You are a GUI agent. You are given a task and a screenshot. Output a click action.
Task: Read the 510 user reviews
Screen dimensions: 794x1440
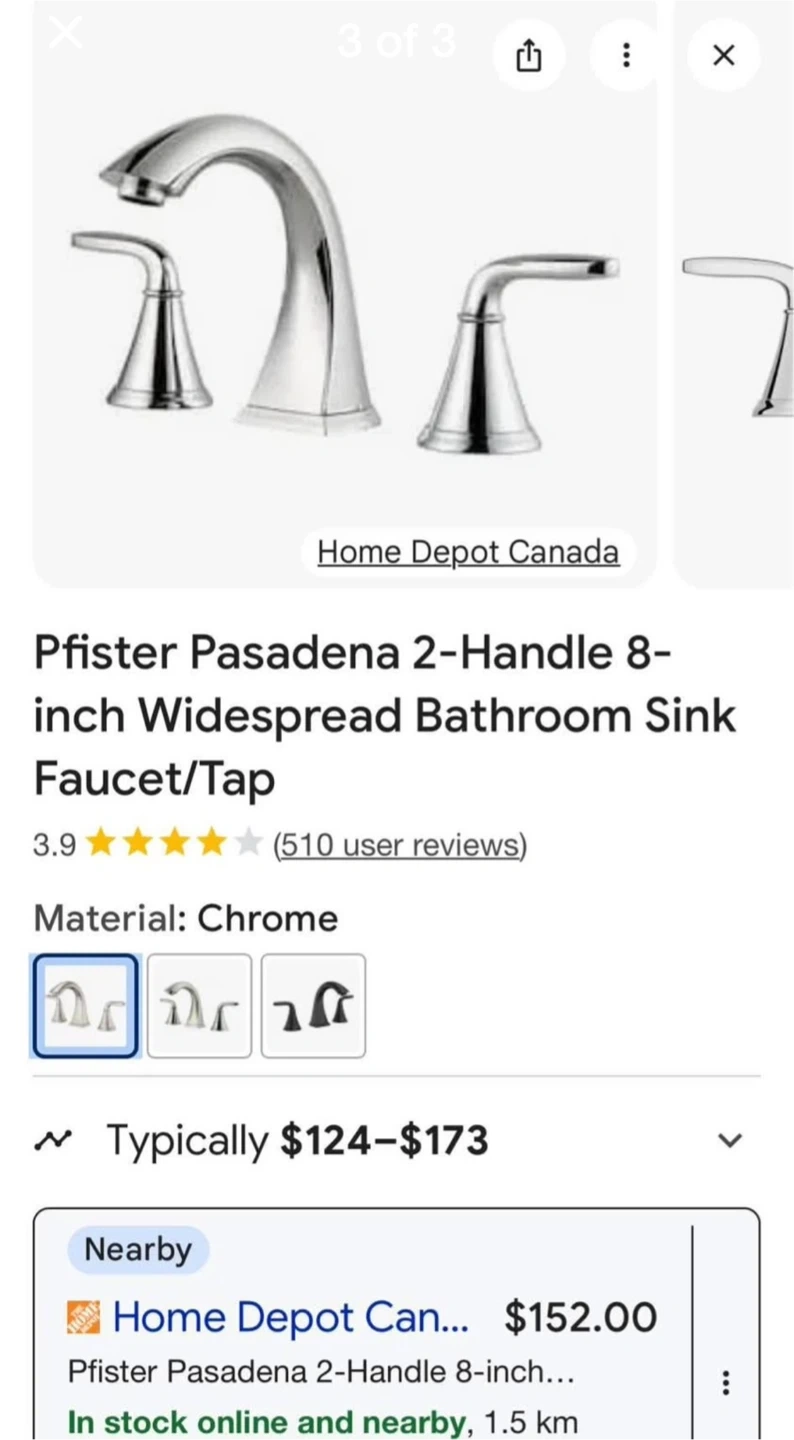[400, 845]
